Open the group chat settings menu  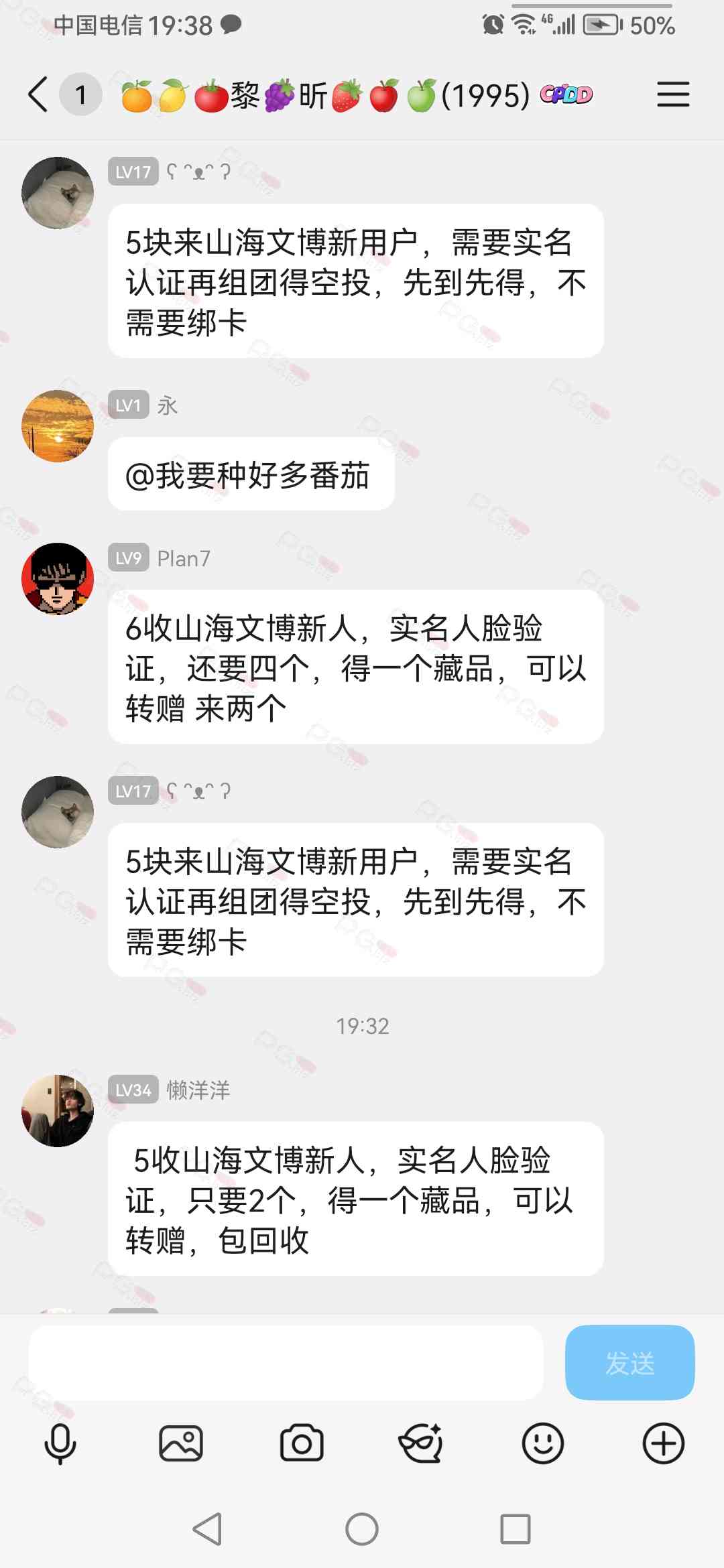(x=672, y=94)
